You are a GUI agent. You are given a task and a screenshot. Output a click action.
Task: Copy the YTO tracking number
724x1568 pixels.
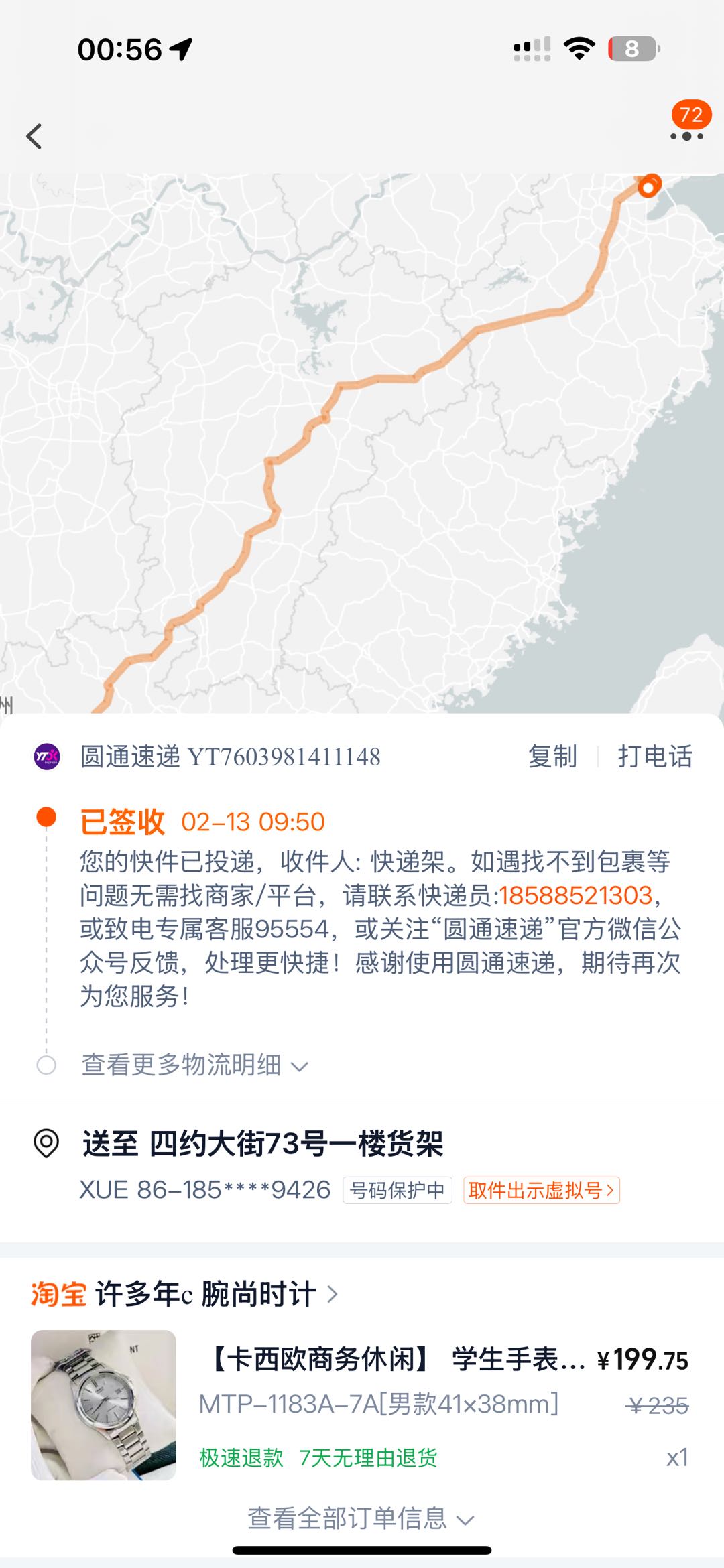(x=552, y=757)
